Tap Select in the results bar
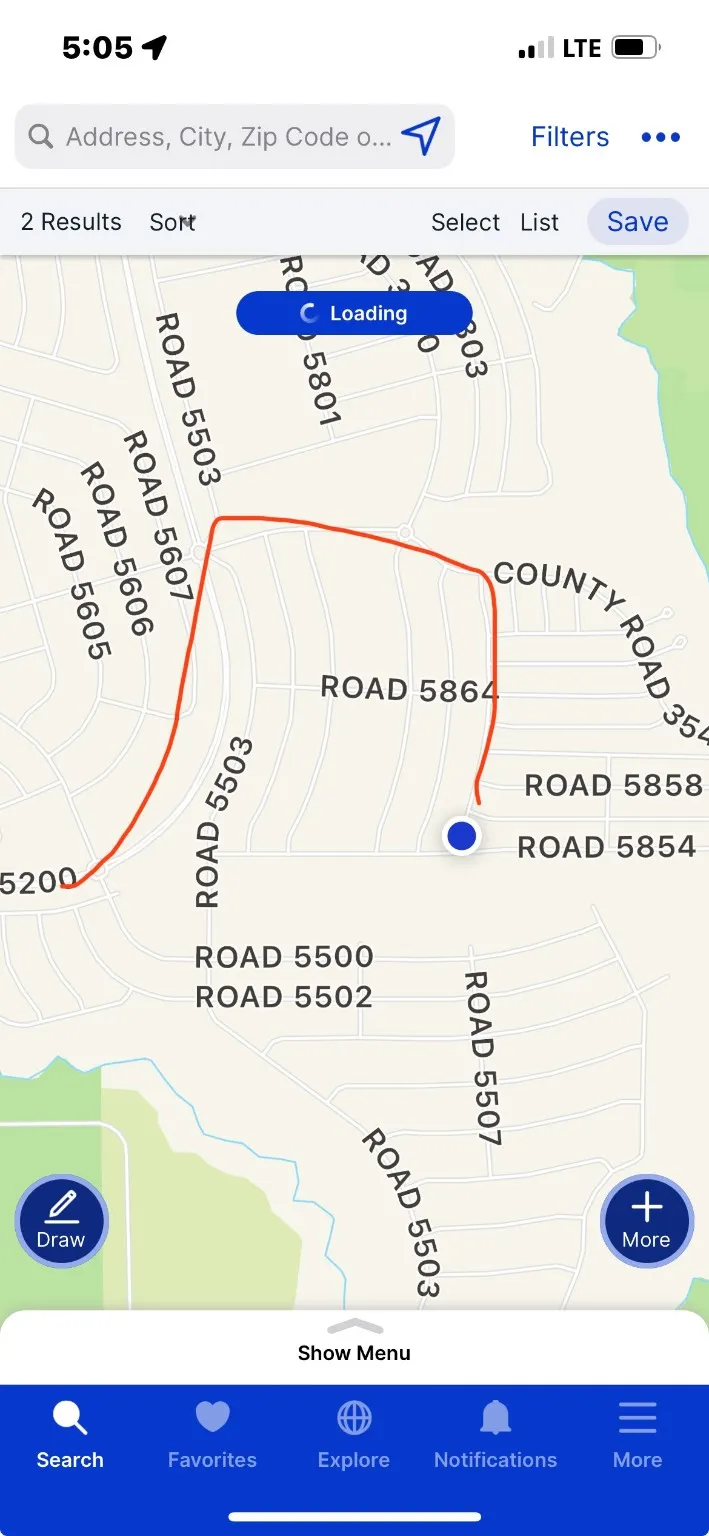The image size is (709, 1536). 465,222
